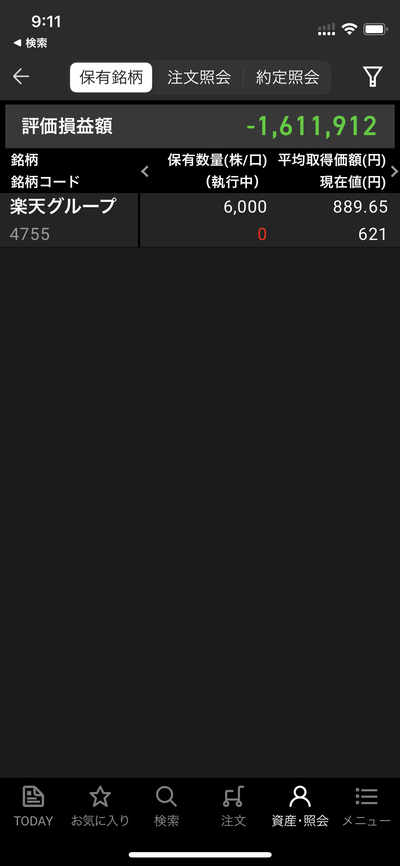Return to 検索 via status bar back link
The width and height of the screenshot is (400, 866).
pos(30,43)
